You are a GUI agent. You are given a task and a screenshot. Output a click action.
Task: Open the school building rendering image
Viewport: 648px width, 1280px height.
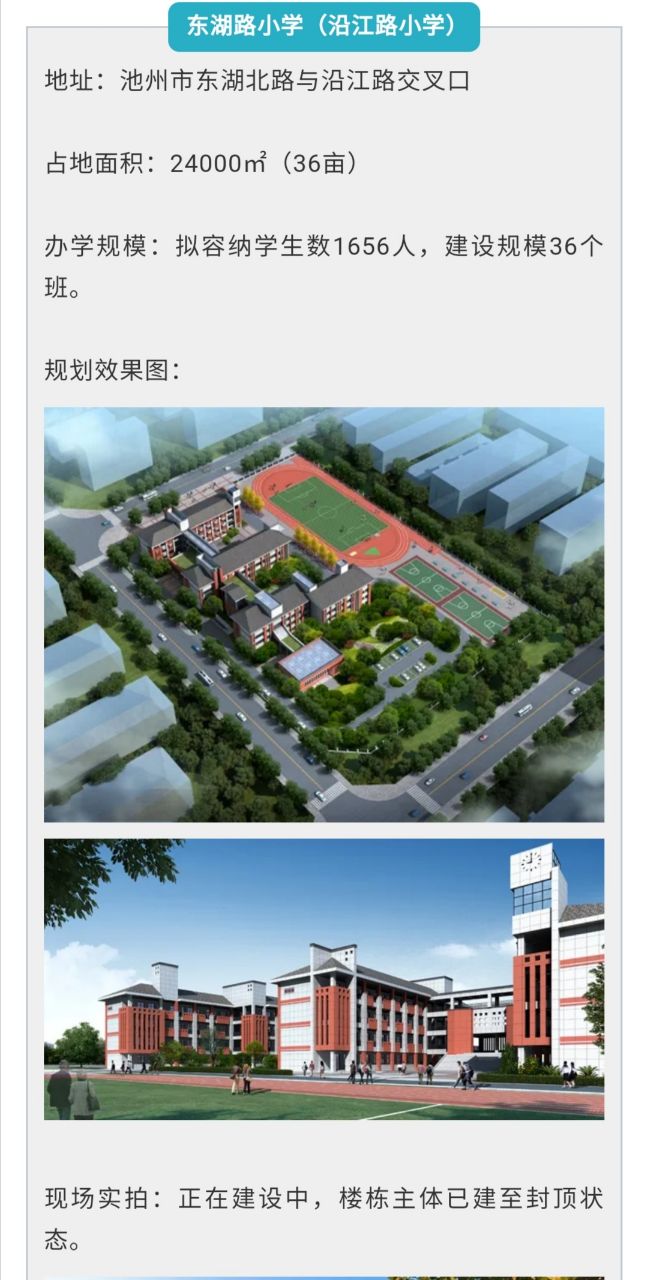pyautogui.click(x=324, y=978)
